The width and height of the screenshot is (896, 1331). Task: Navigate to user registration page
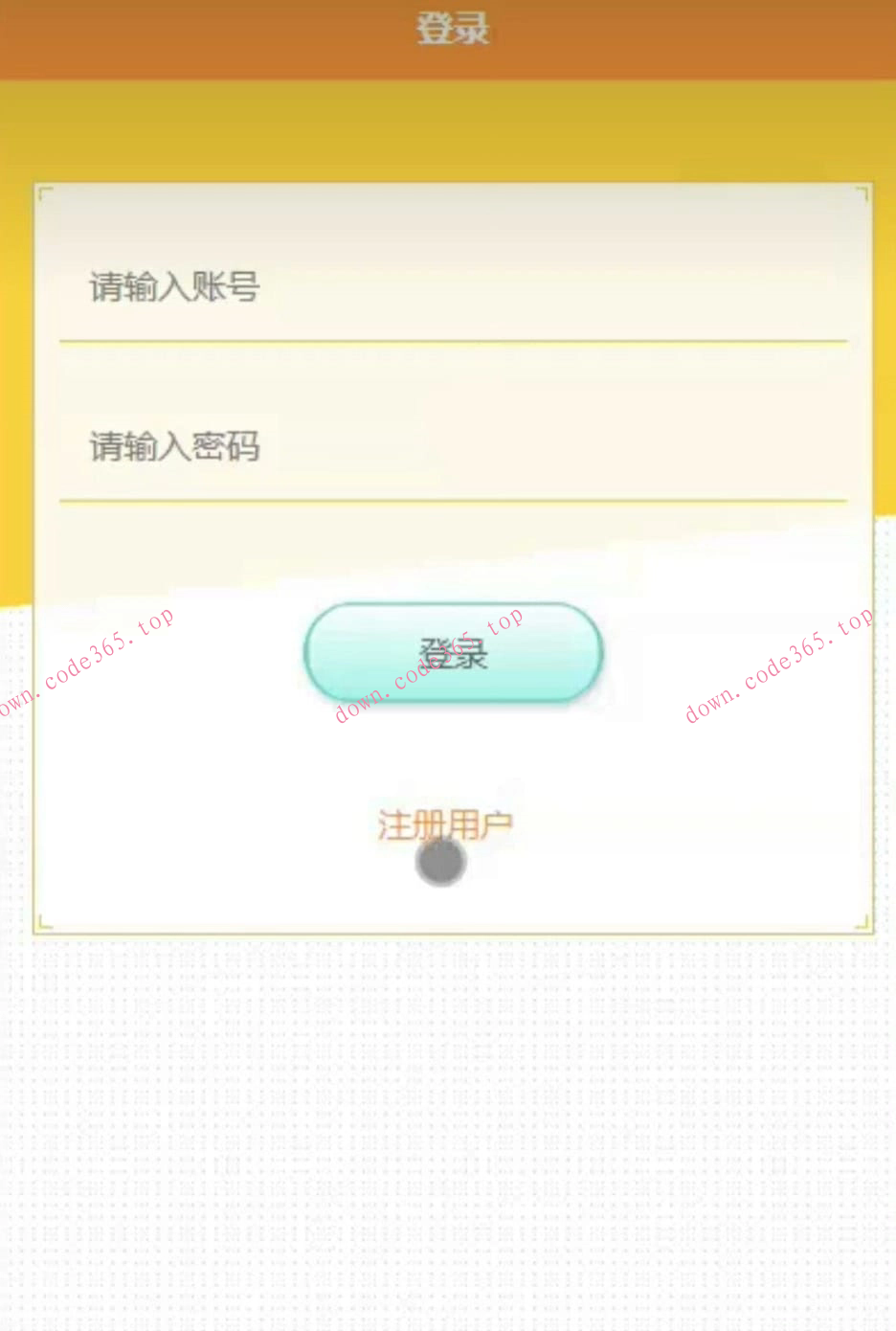pos(445,823)
